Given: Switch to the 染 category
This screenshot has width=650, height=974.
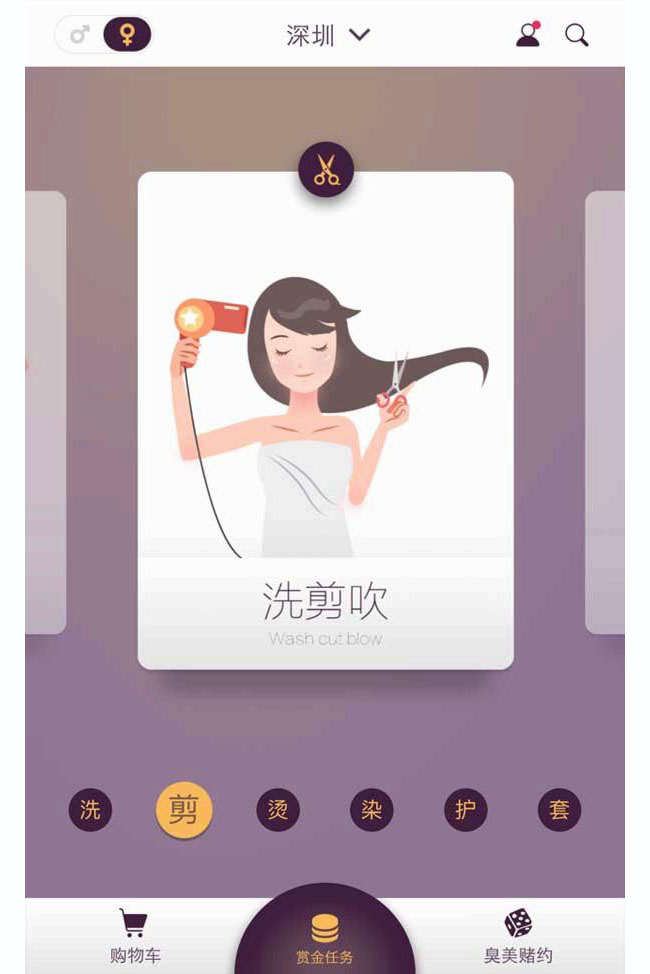Looking at the screenshot, I should click(x=371, y=810).
